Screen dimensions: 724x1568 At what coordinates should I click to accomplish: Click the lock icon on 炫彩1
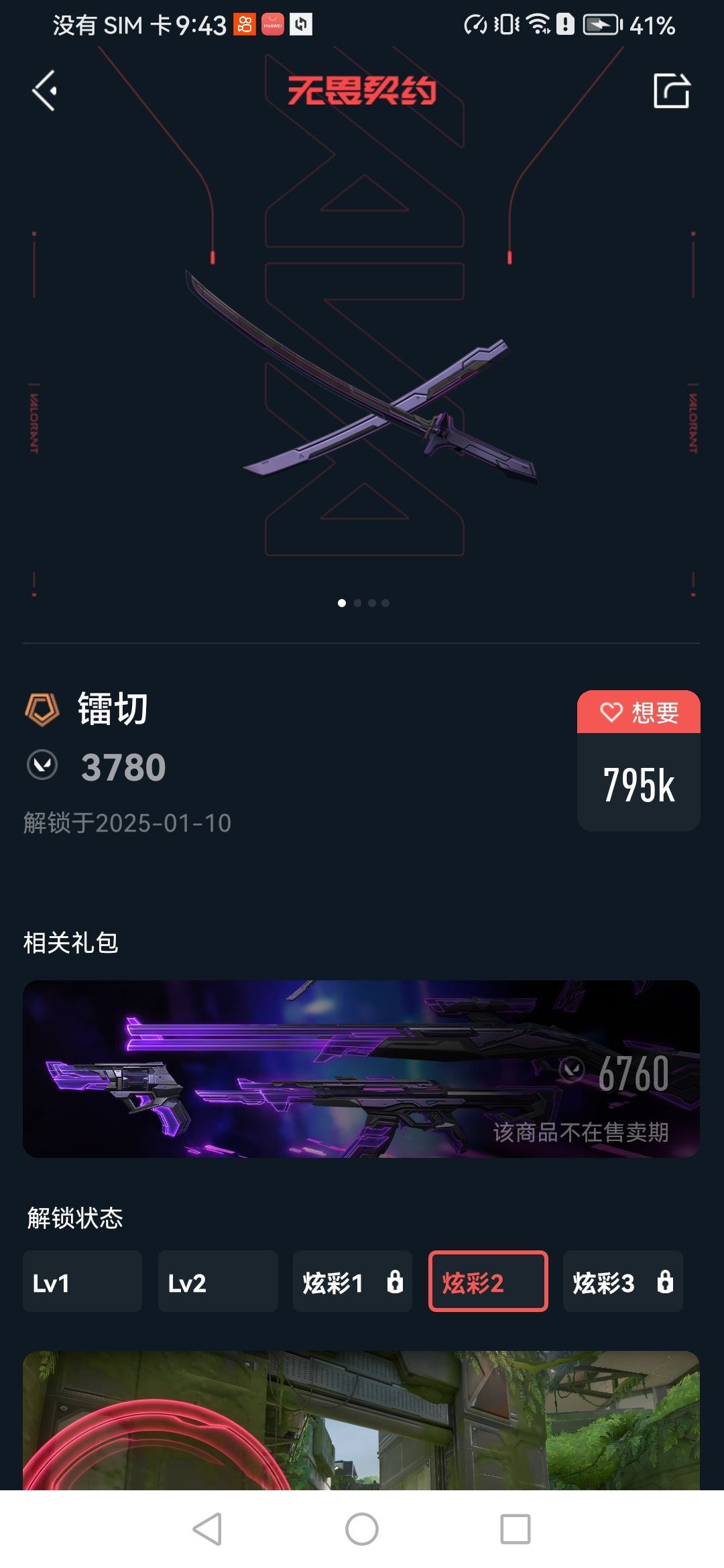(x=396, y=1283)
